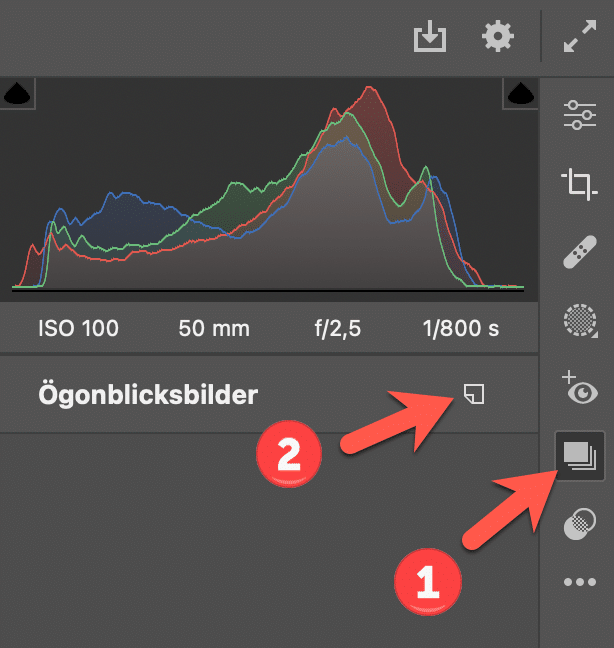The image size is (614, 648).
Task: Toggle the shadow clipping warning
Action: pyautogui.click(x=17, y=95)
